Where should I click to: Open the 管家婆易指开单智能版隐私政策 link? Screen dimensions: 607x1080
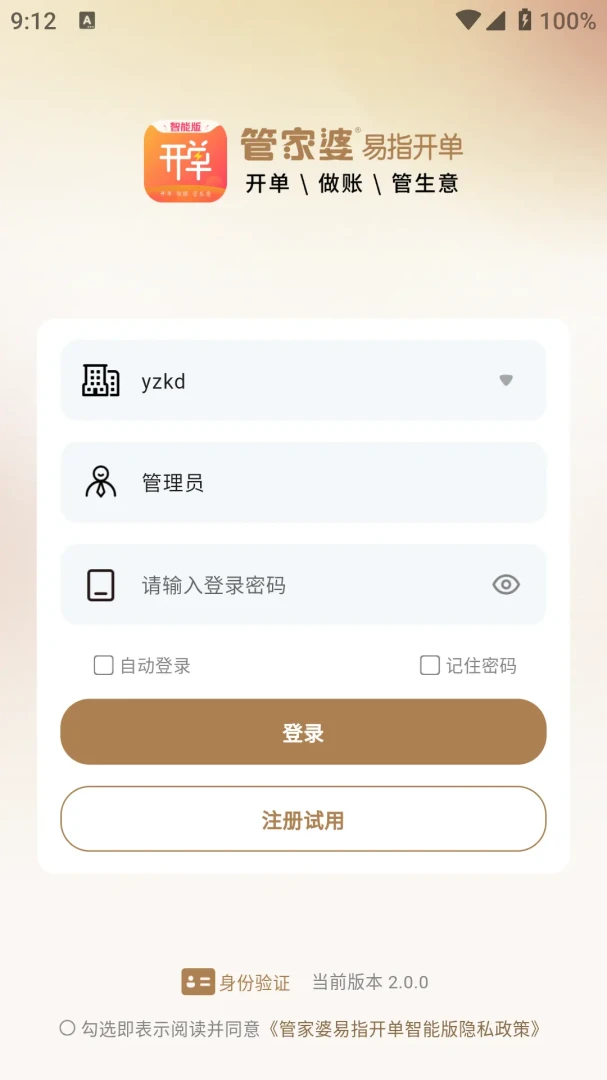[404, 1029]
